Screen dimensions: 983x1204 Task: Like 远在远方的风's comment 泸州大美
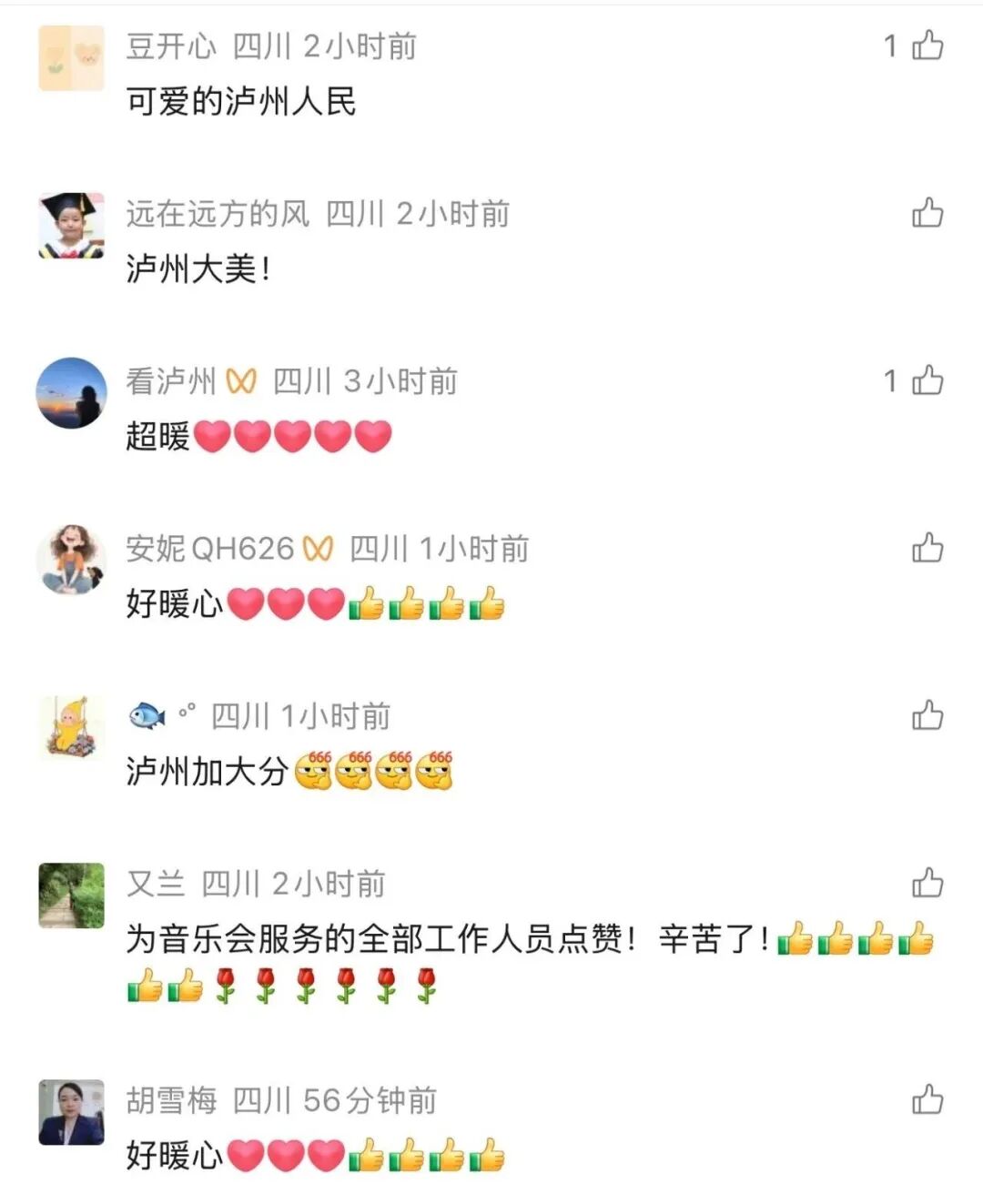927,212
